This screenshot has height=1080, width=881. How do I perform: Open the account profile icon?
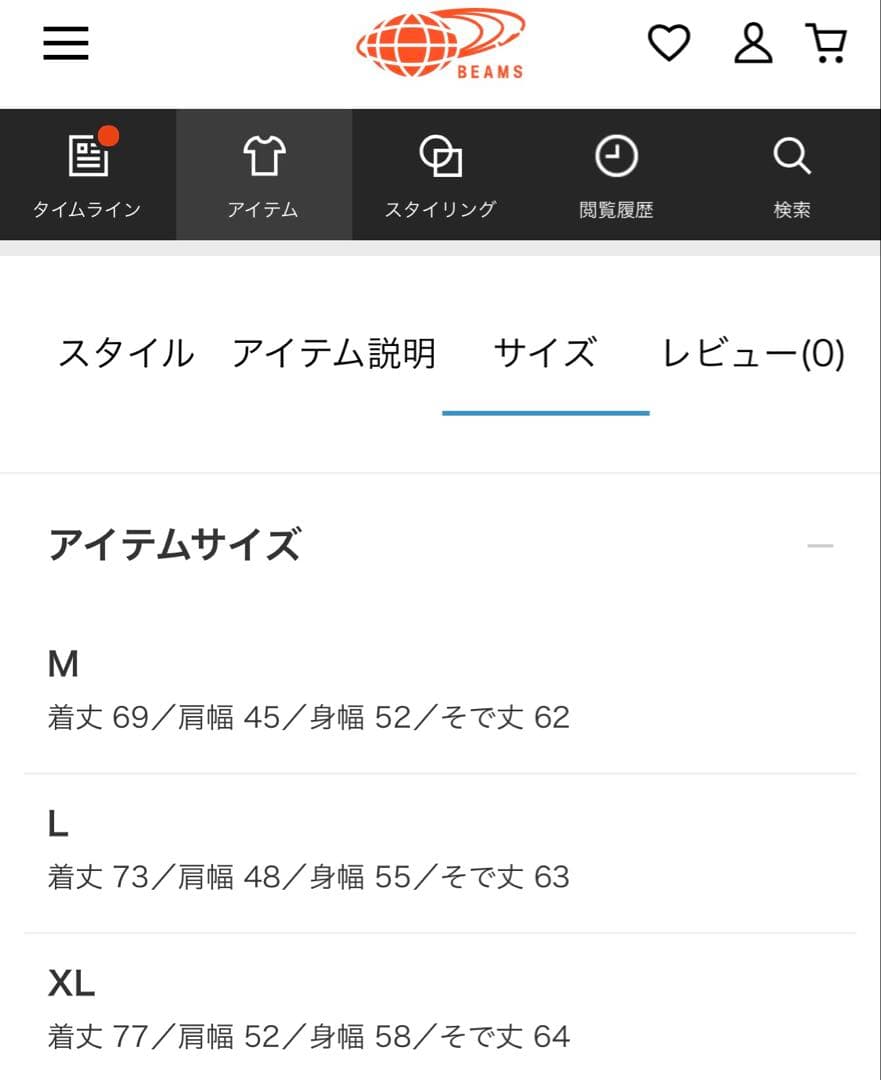(753, 43)
